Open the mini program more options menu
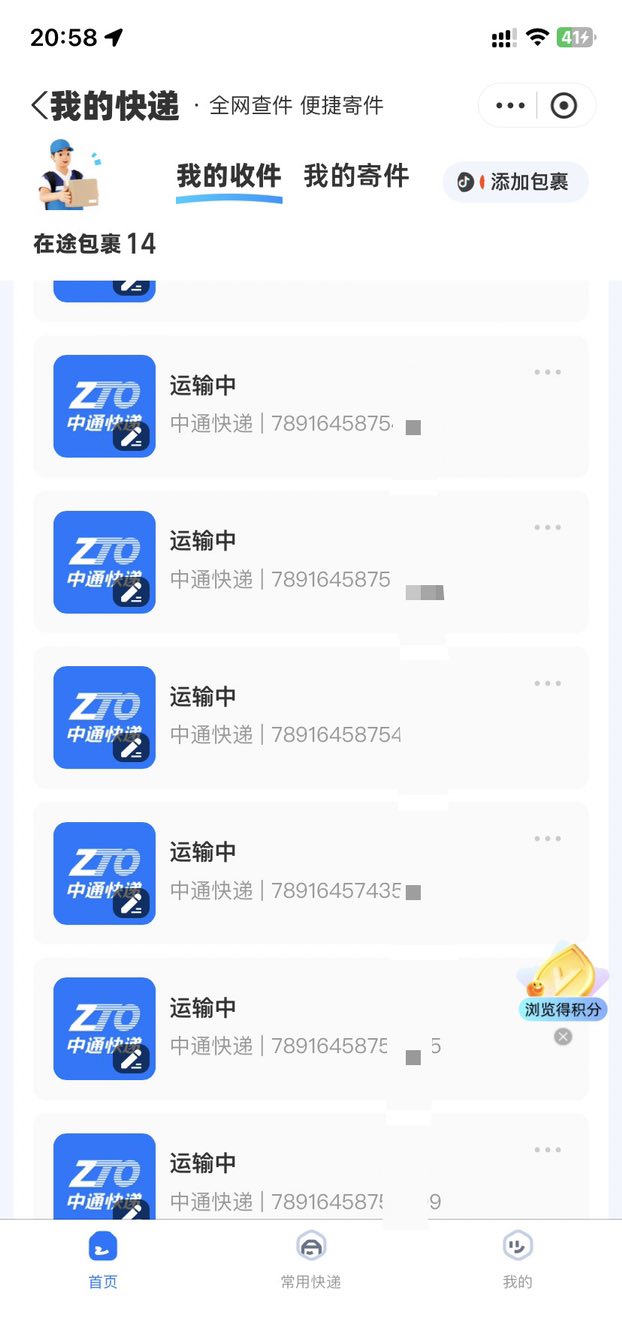The width and height of the screenshot is (622, 1344). click(x=510, y=105)
